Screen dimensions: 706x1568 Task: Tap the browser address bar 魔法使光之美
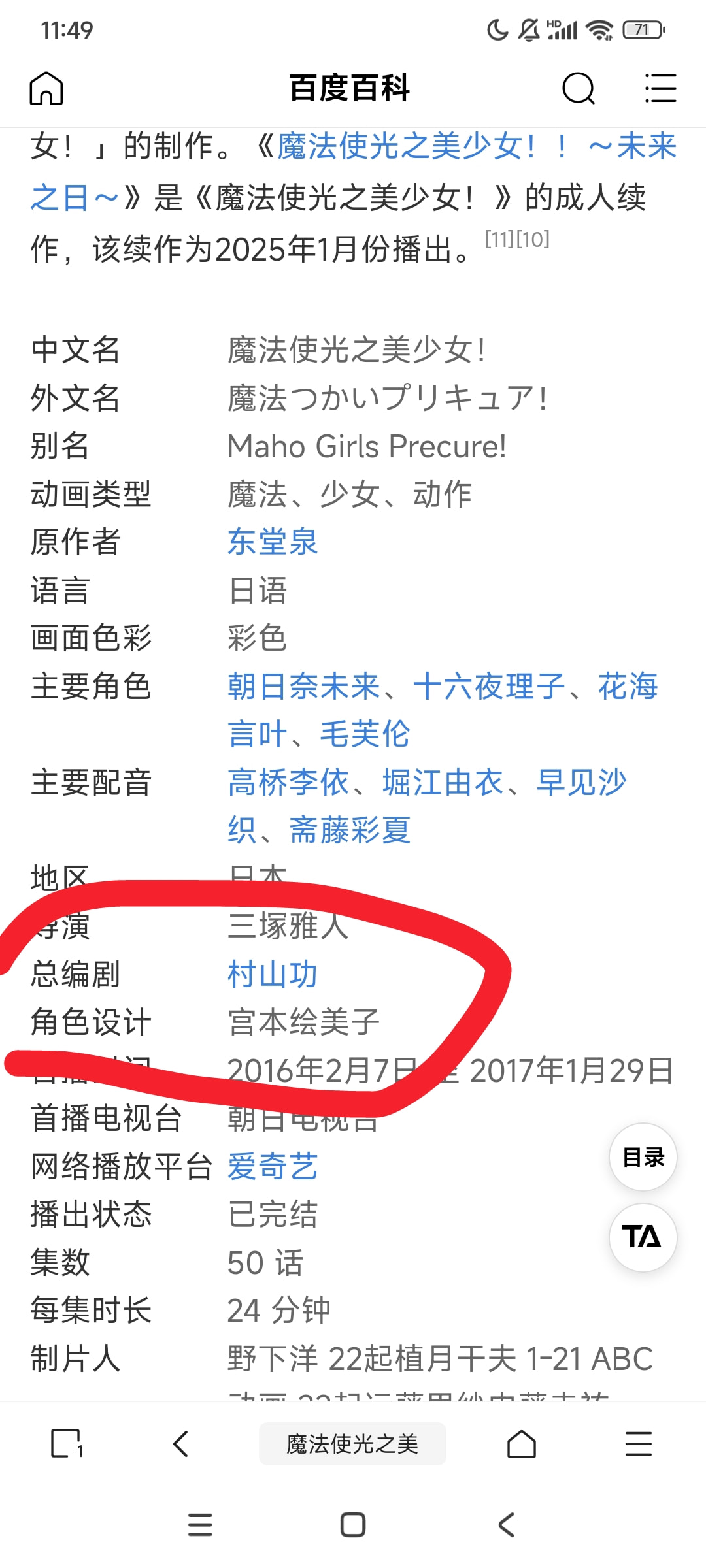click(352, 1444)
